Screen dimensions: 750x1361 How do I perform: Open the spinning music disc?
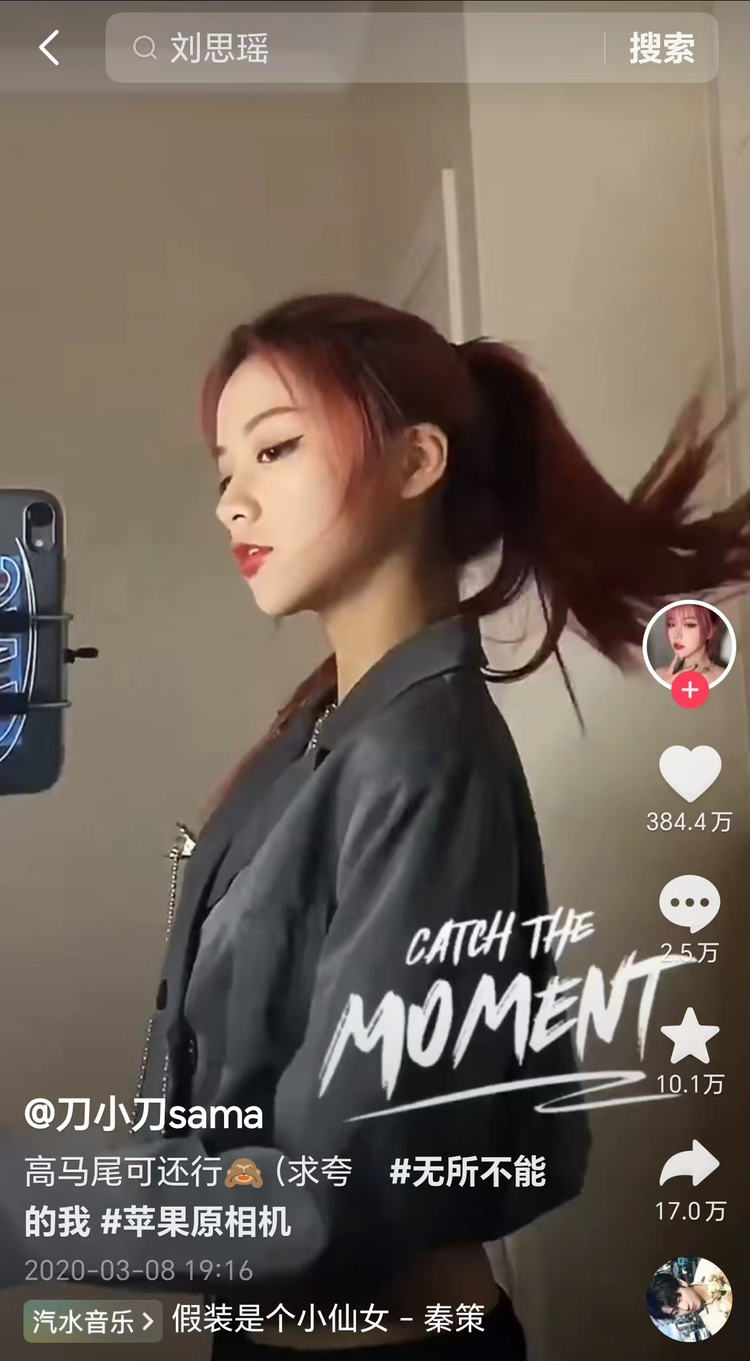tap(689, 1298)
